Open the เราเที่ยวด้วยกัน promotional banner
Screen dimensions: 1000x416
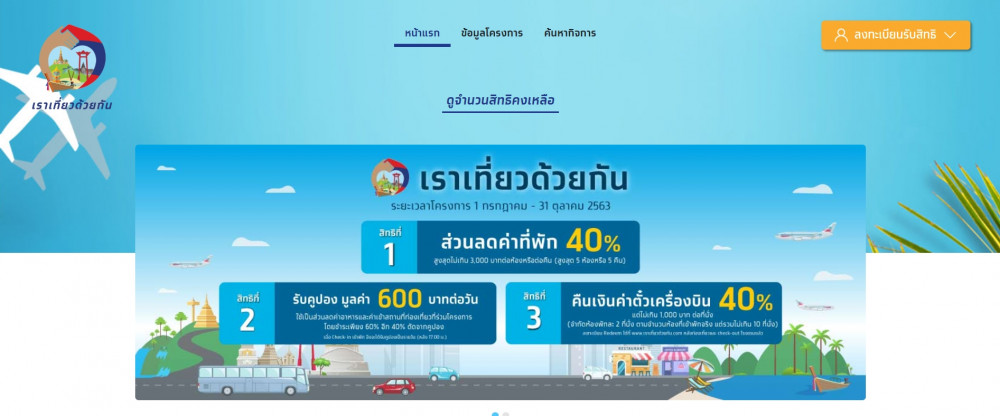(x=500, y=272)
